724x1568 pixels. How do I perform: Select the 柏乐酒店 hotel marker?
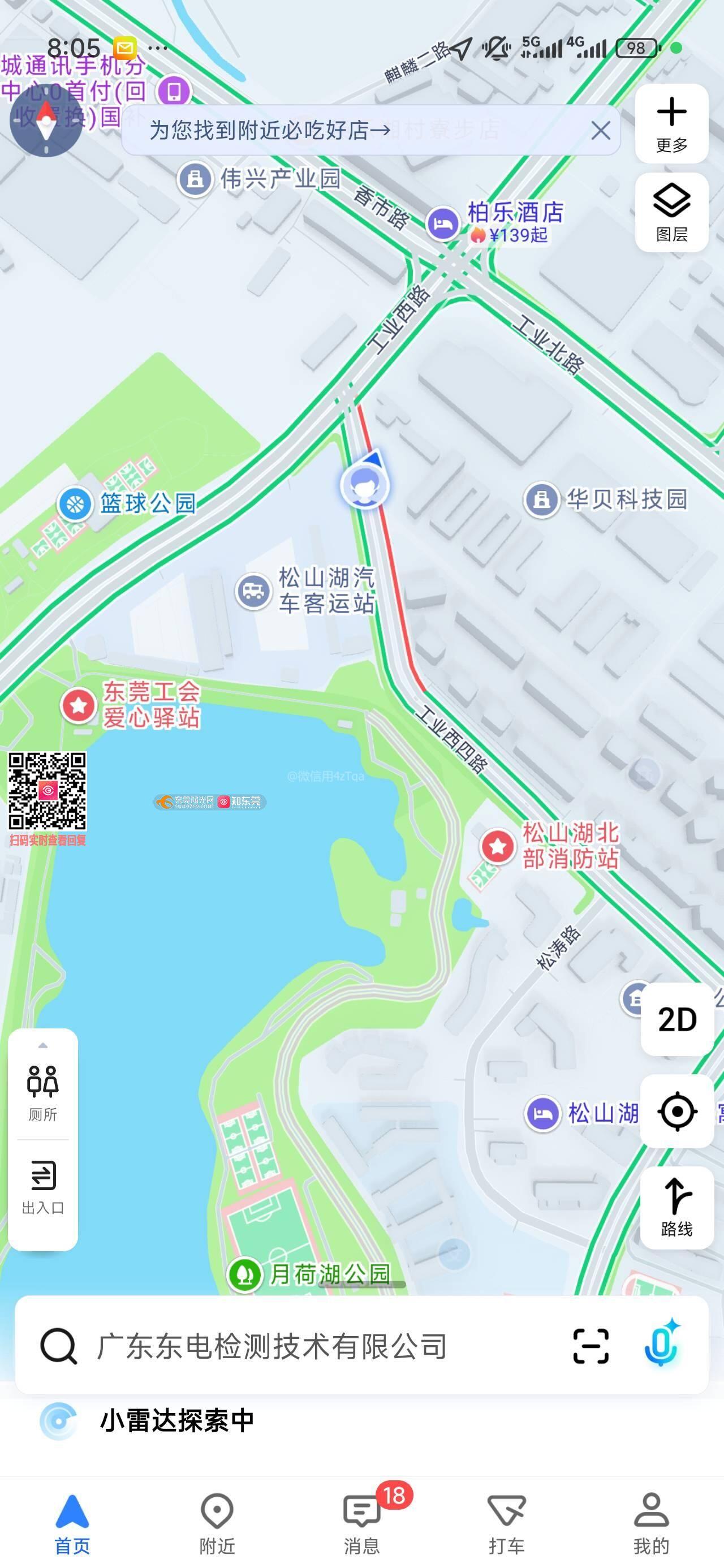(x=443, y=223)
